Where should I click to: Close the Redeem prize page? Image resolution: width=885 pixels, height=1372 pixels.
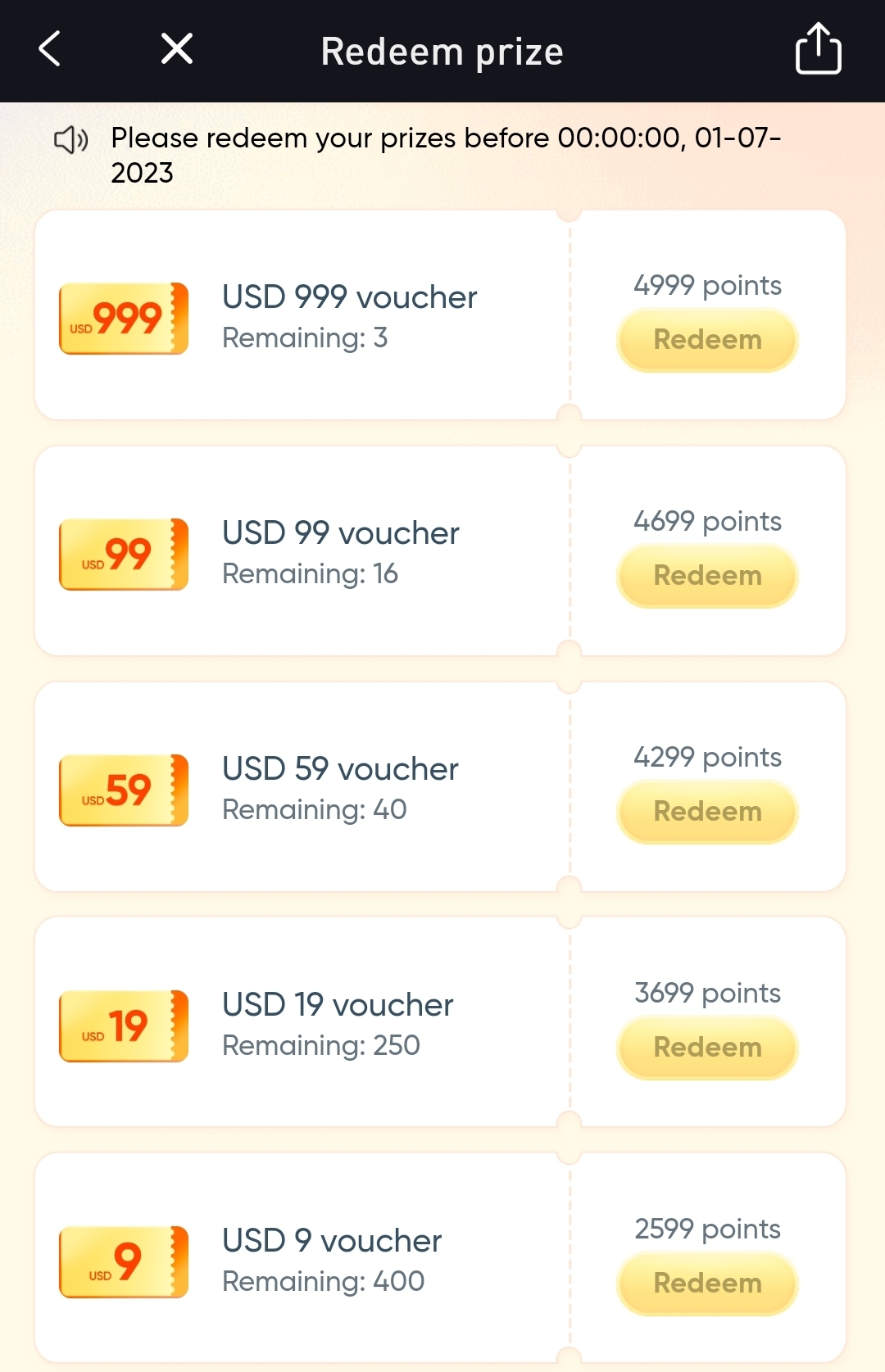(177, 49)
